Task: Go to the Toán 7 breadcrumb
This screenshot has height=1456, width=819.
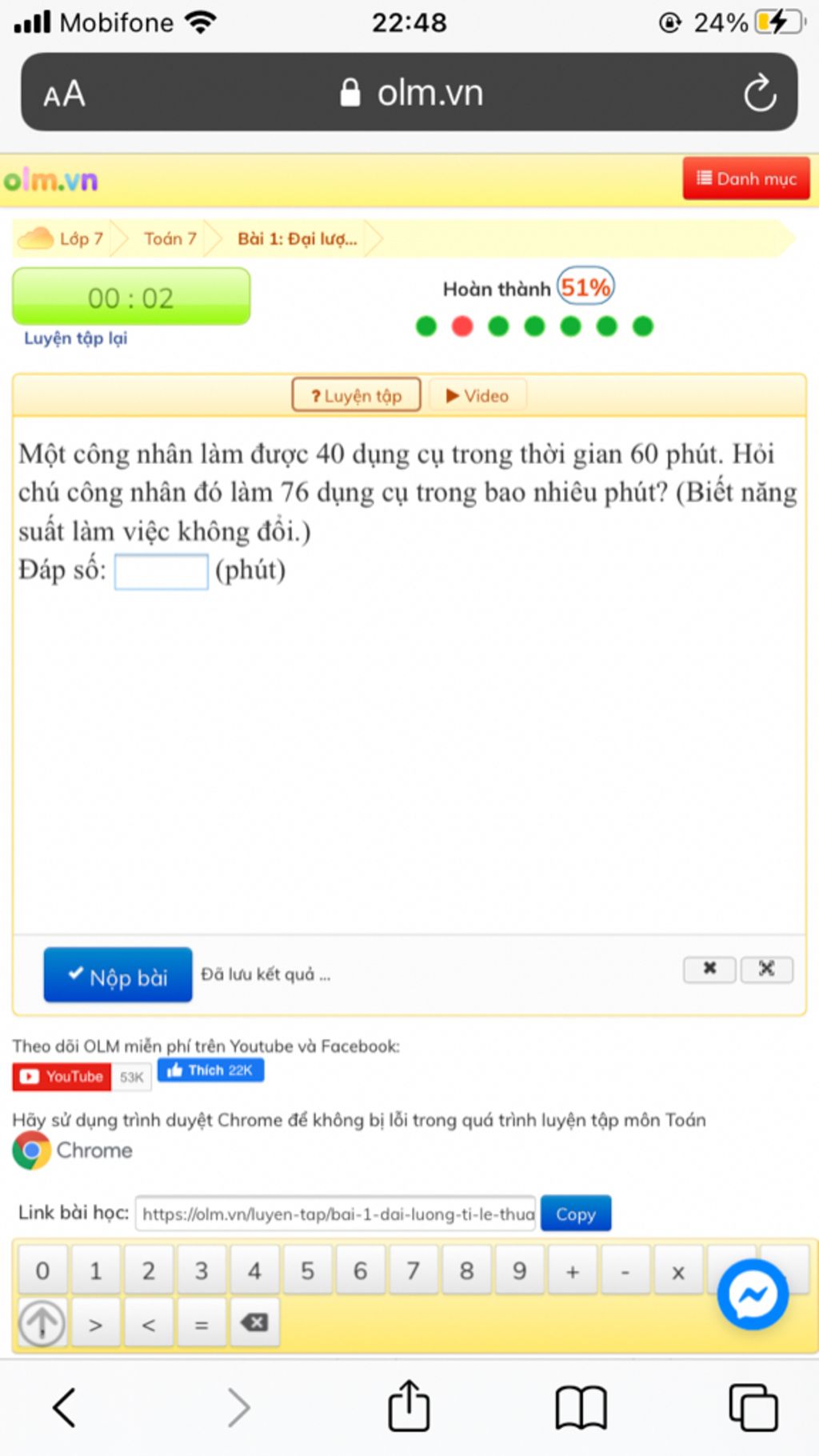Action: (170, 238)
